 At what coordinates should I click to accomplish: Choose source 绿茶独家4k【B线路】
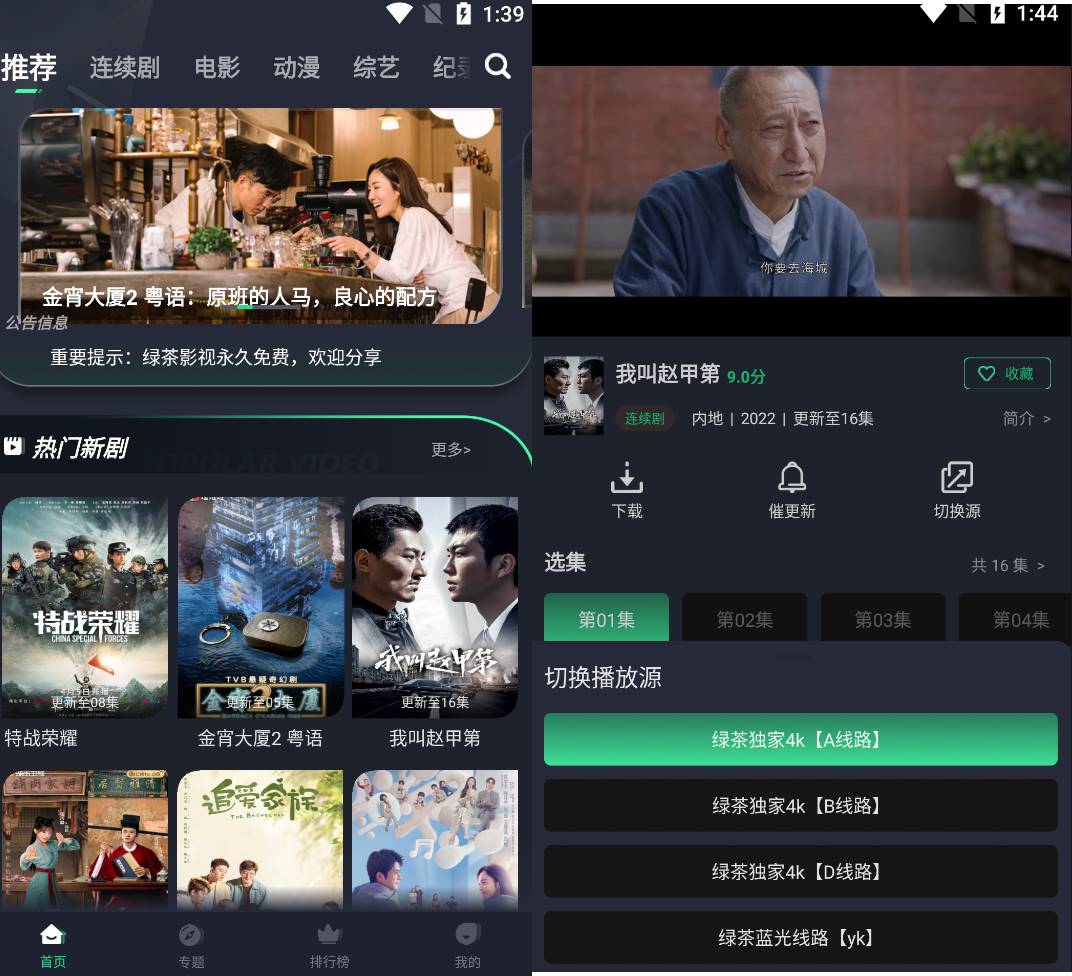point(800,806)
